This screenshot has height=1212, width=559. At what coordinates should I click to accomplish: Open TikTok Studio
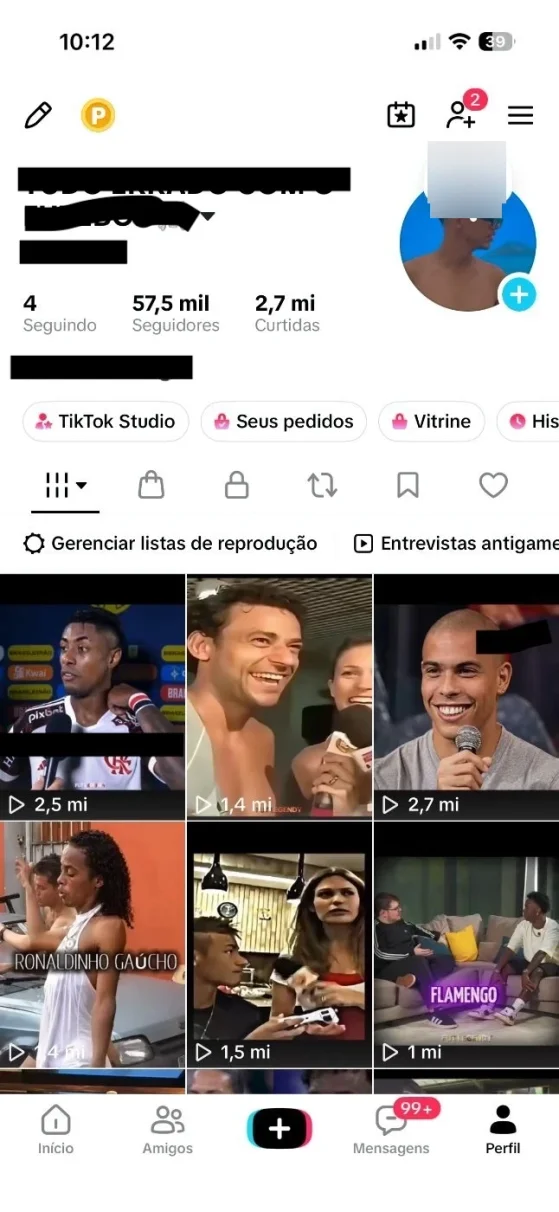coord(105,421)
